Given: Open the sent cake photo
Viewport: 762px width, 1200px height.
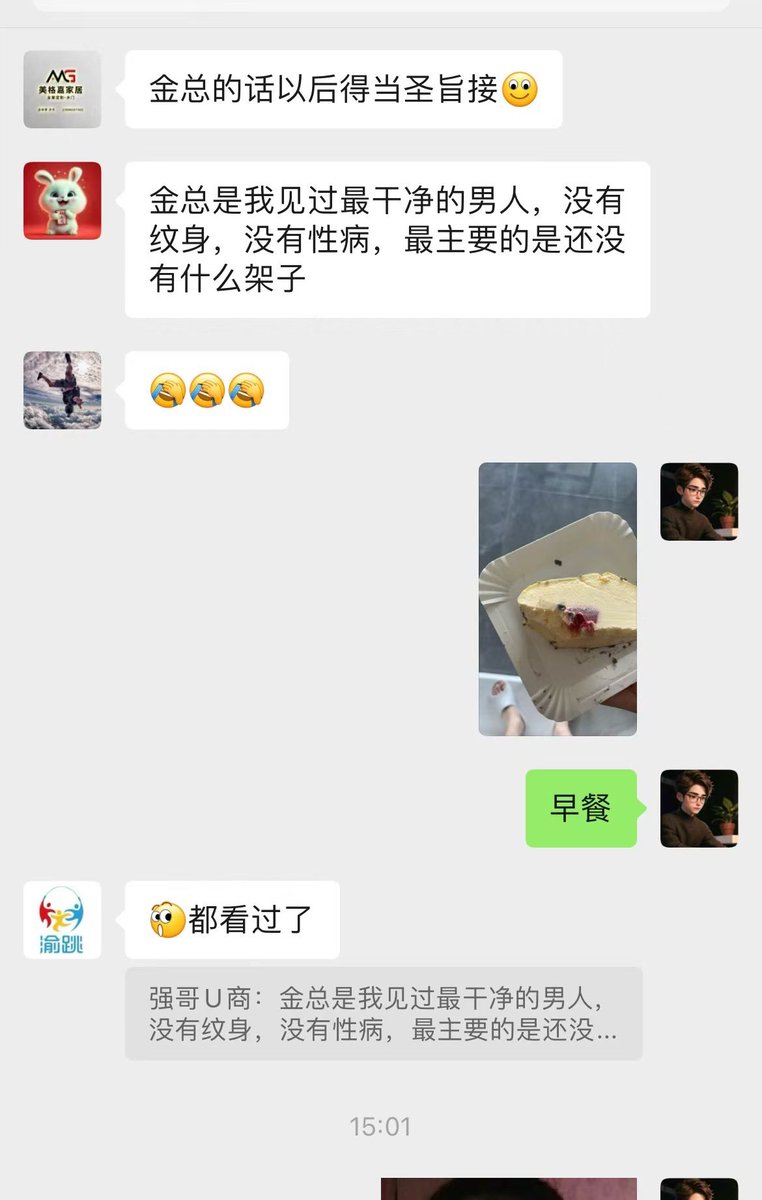Looking at the screenshot, I should [x=557, y=599].
